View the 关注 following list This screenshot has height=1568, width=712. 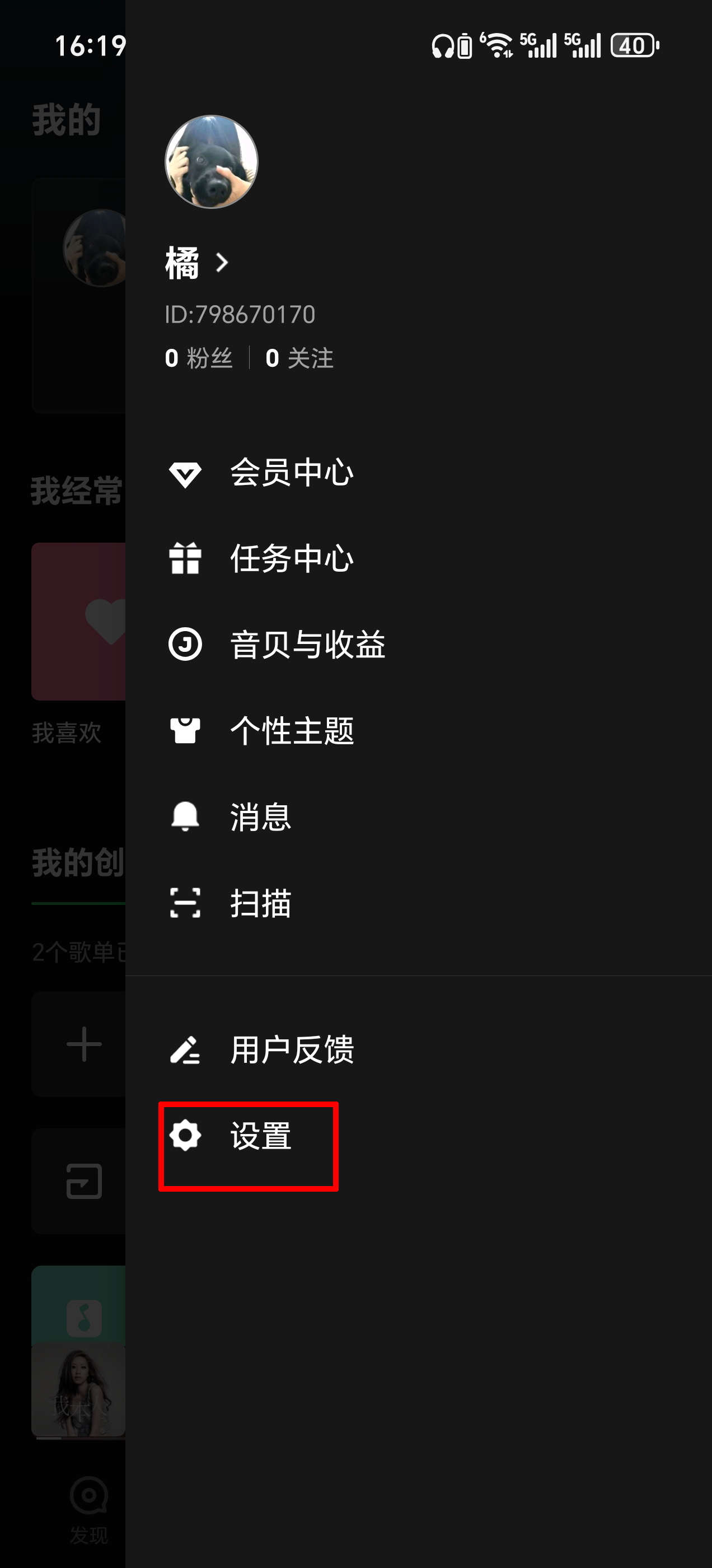300,358
